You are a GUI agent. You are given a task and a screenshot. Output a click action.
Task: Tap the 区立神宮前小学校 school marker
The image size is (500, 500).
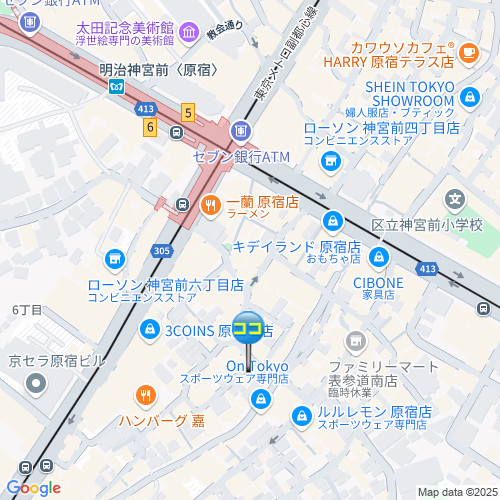point(455,200)
